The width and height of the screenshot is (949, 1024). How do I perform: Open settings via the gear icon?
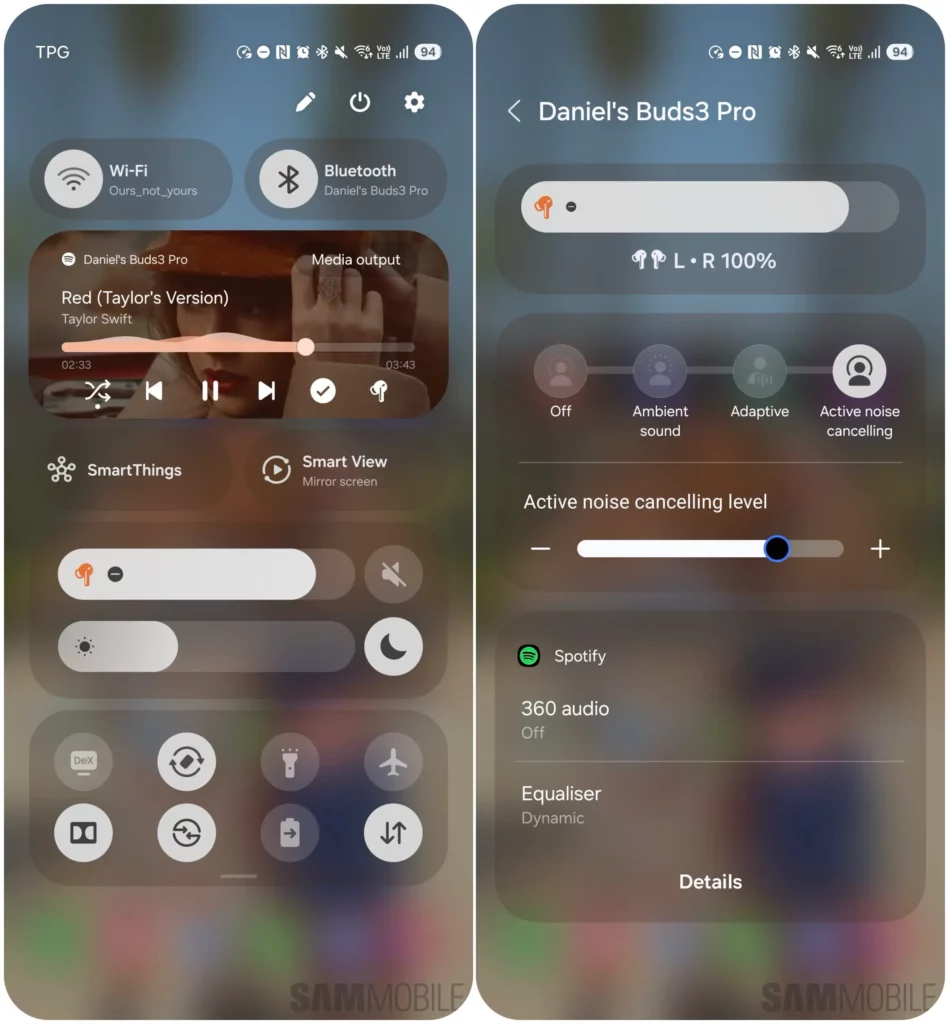pos(414,102)
